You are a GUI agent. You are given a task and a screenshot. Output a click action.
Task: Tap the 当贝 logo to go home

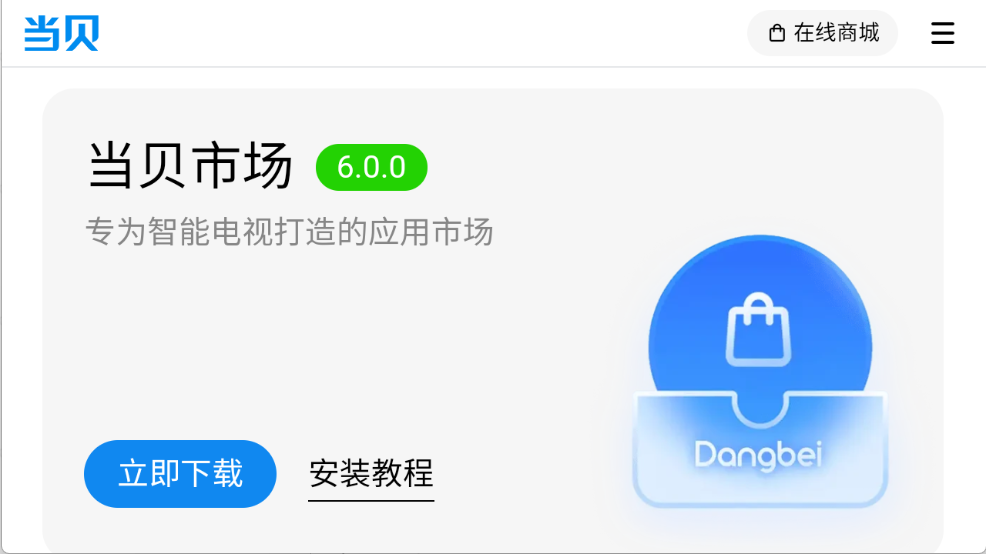(x=62, y=34)
